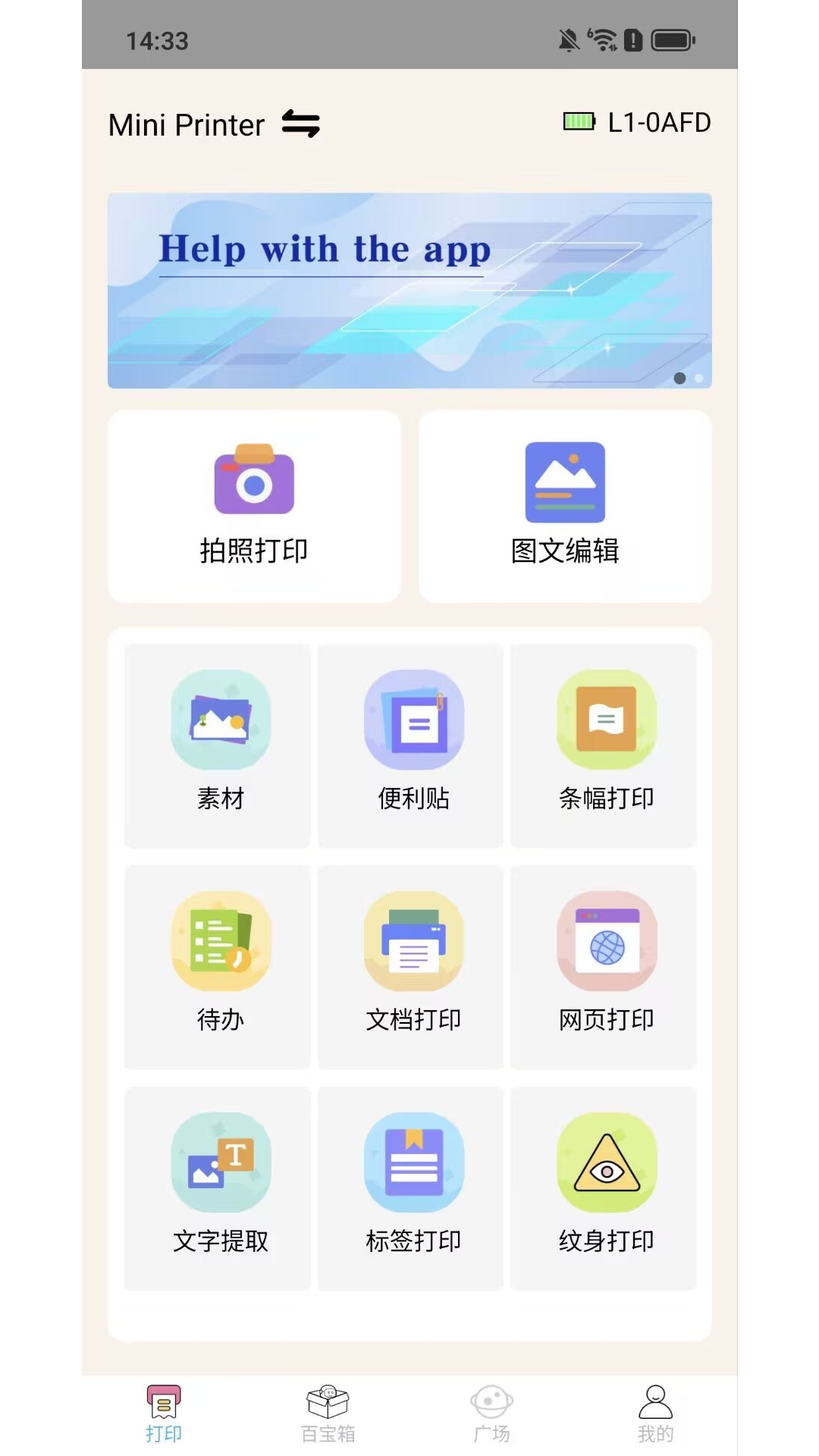This screenshot has height=1456, width=819.
Task: Switch to the 百宝箱 tab
Action: (328, 1414)
